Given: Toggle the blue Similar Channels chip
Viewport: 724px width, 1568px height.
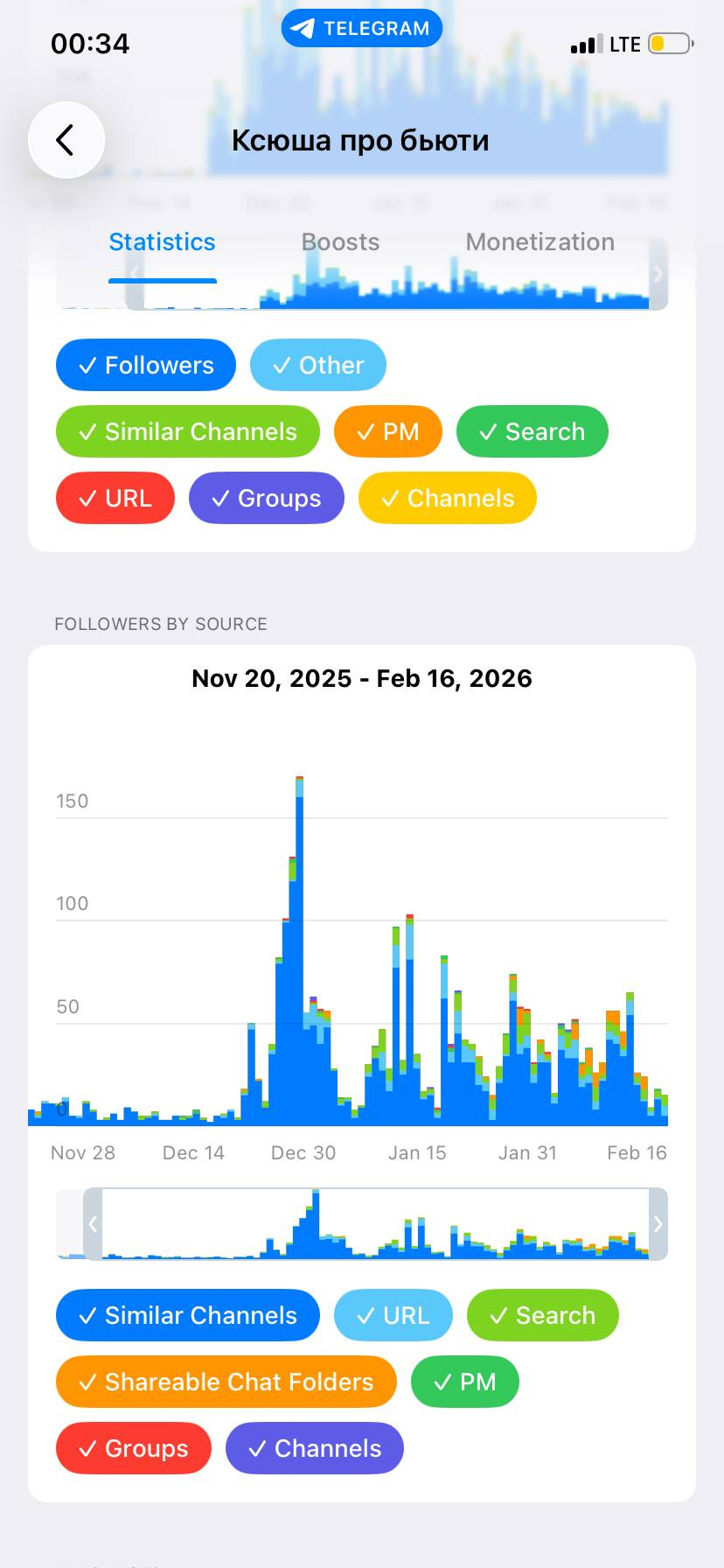Looking at the screenshot, I should 187,1315.
